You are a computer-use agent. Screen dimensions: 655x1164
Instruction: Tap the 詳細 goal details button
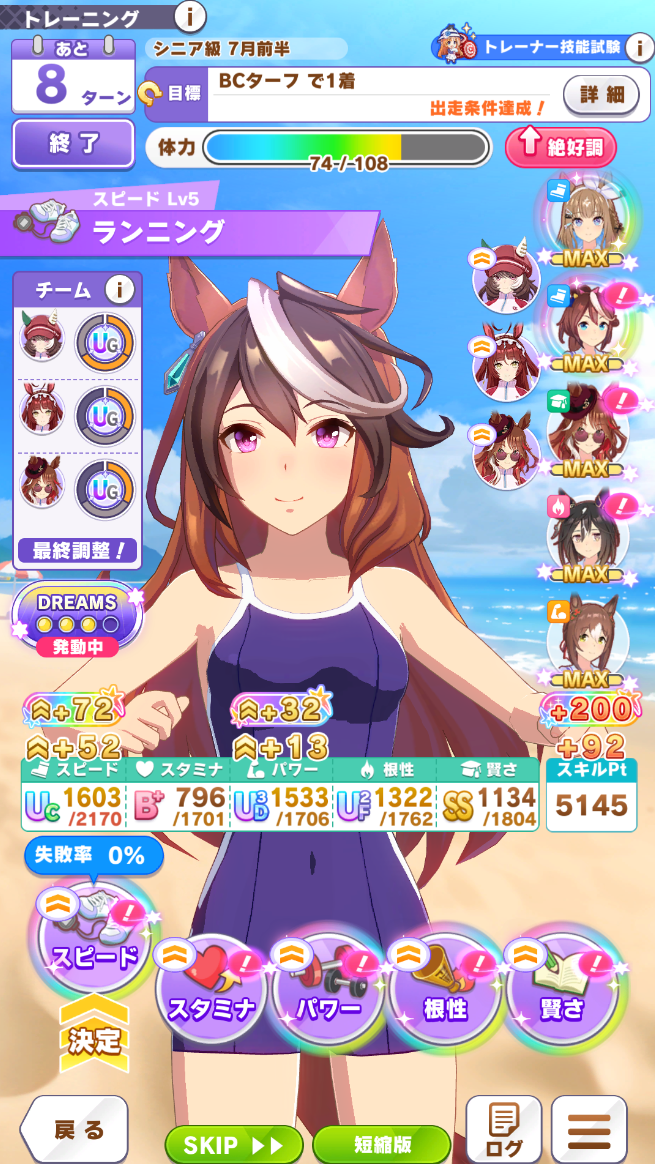pyautogui.click(x=601, y=94)
